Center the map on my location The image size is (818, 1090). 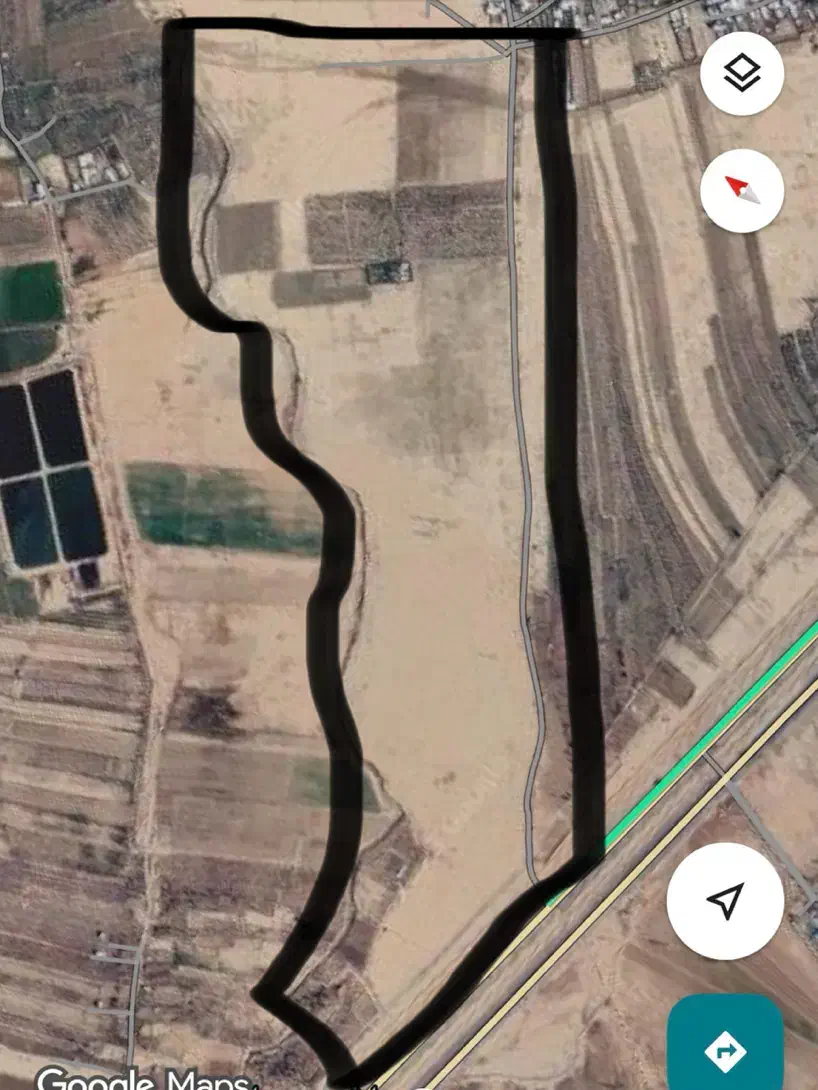725,900
